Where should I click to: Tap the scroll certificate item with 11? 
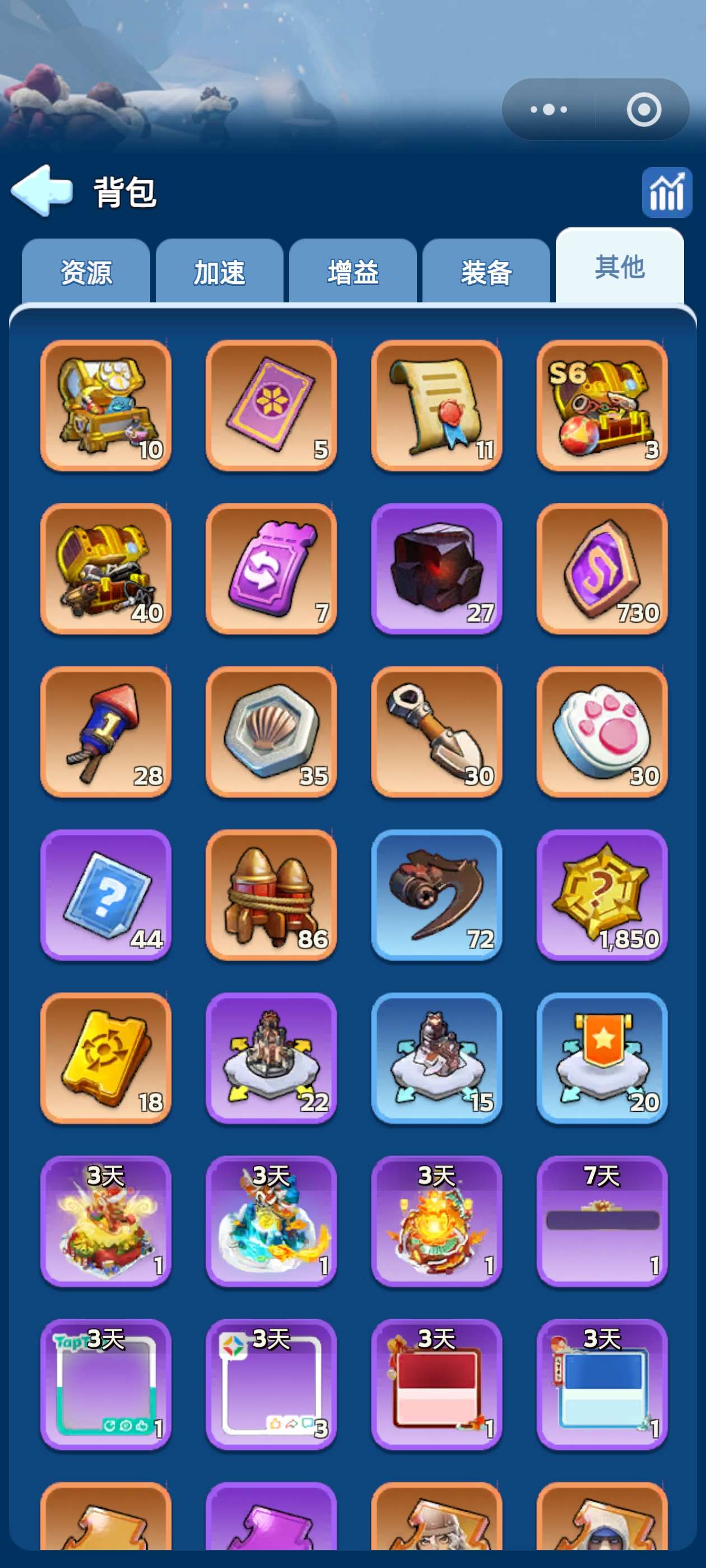point(436,405)
